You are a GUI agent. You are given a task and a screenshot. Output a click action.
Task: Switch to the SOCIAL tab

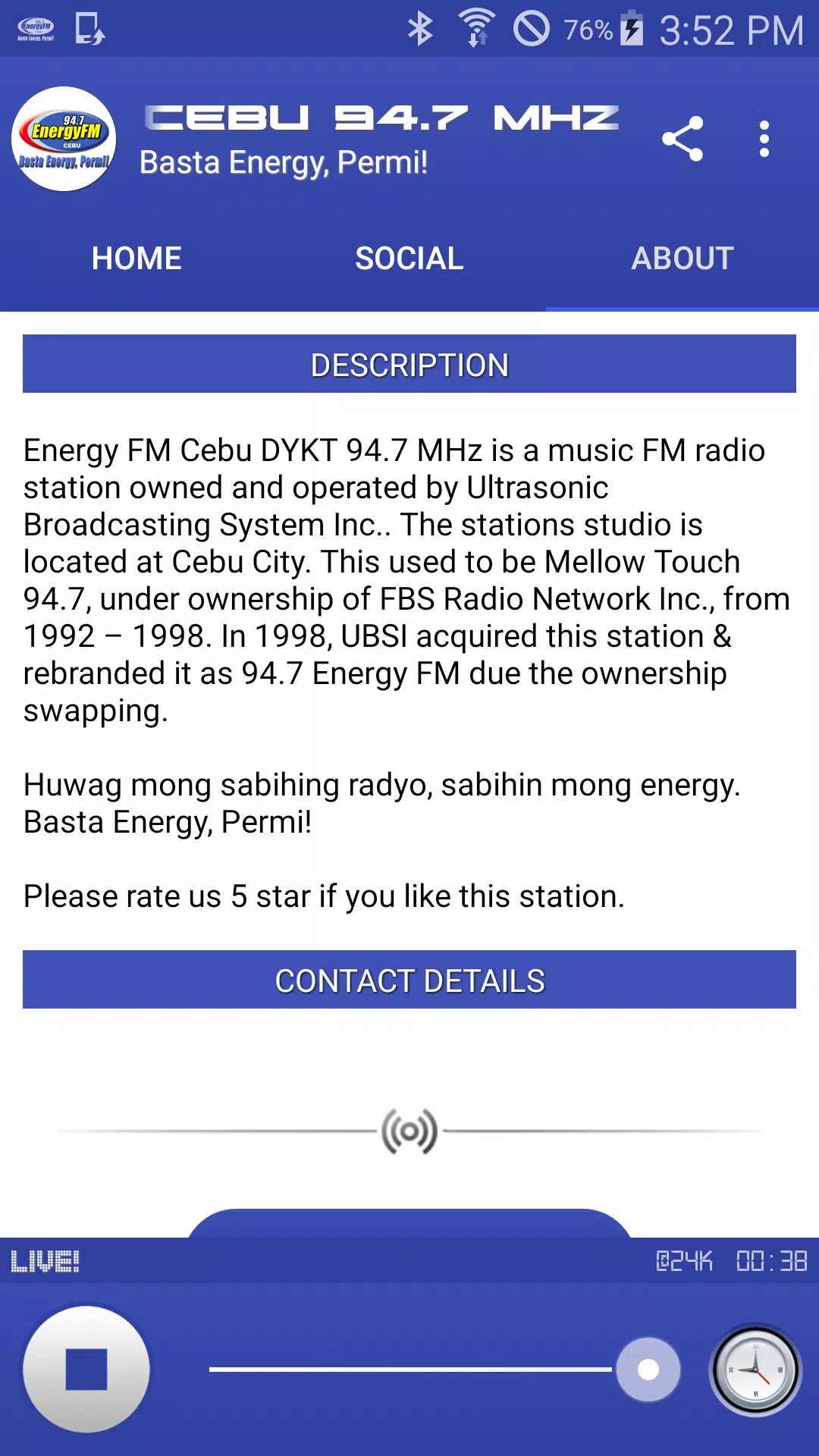[409, 259]
